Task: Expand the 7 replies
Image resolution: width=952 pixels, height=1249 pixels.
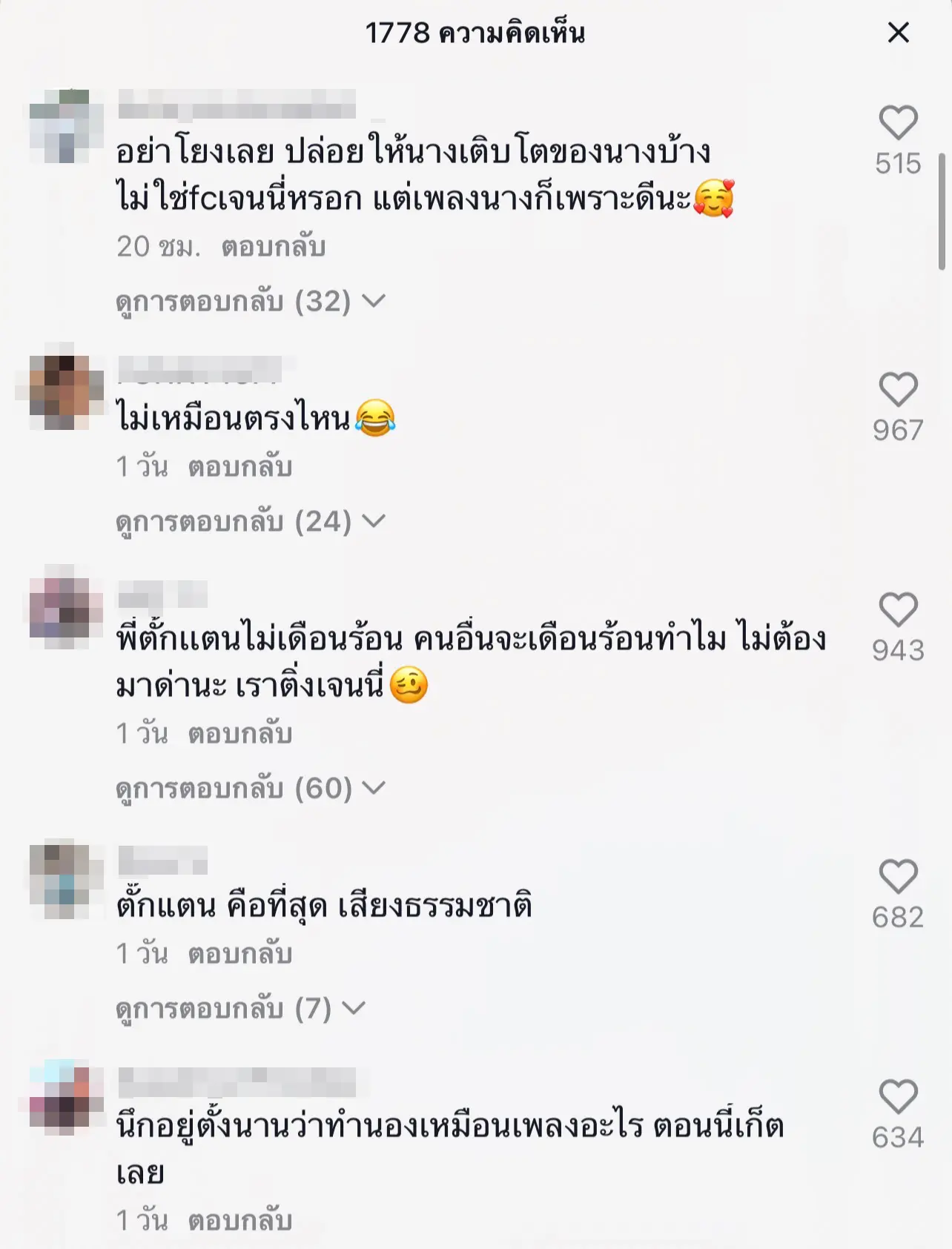Action: click(x=240, y=1009)
